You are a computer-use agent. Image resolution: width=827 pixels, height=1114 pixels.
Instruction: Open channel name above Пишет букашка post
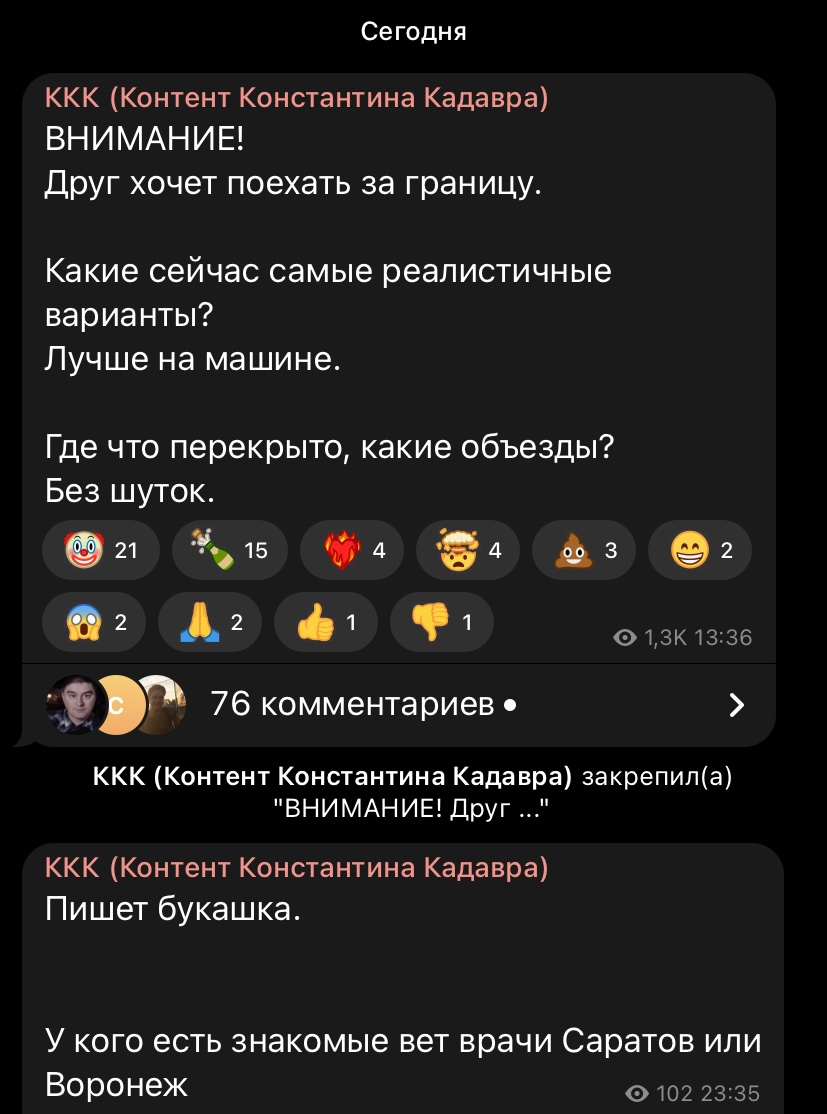point(296,867)
